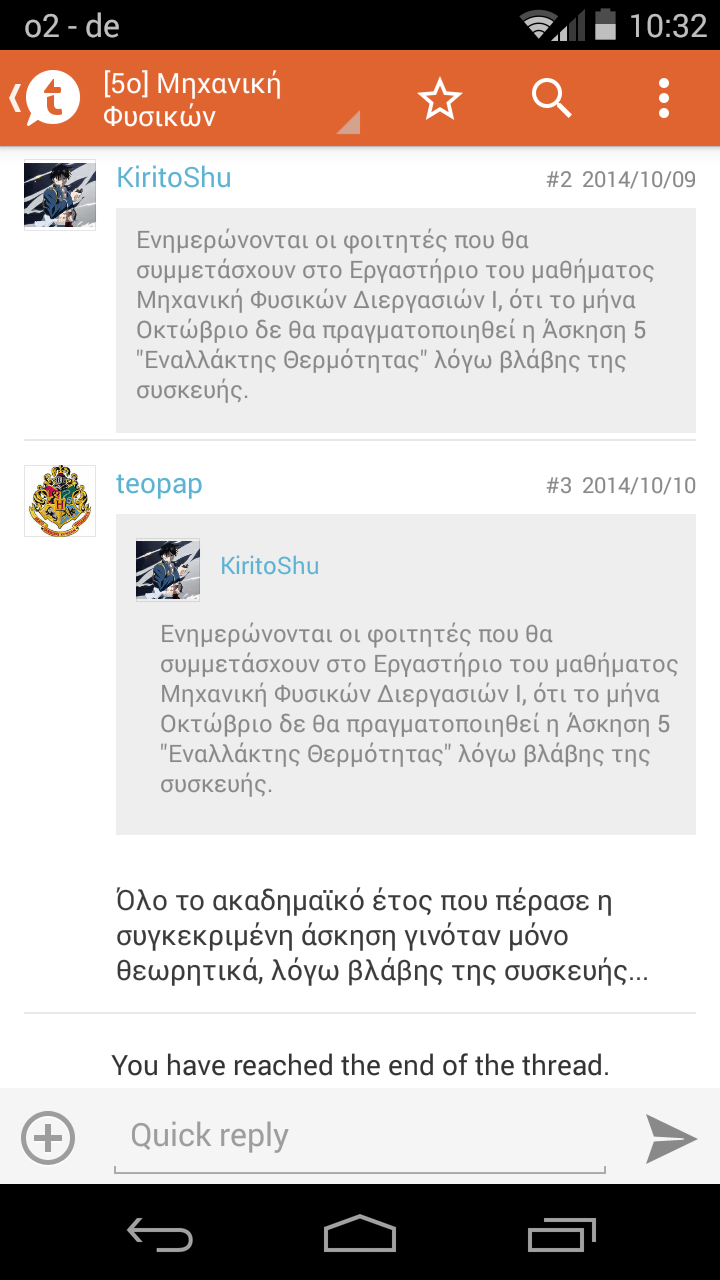This screenshot has width=720, height=1280.
Task: Tap teopap's Hogwarts crest avatar
Action: click(60, 500)
